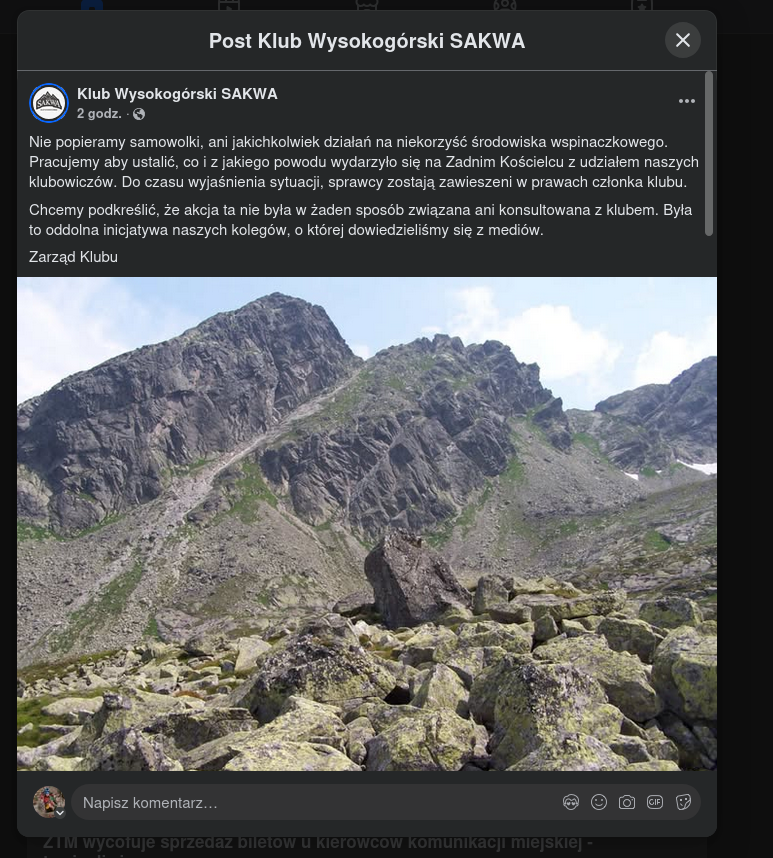The height and width of the screenshot is (858, 773).
Task: Open Klub Wysokogórski SAKWA's profile picture
Action: pos(49,103)
